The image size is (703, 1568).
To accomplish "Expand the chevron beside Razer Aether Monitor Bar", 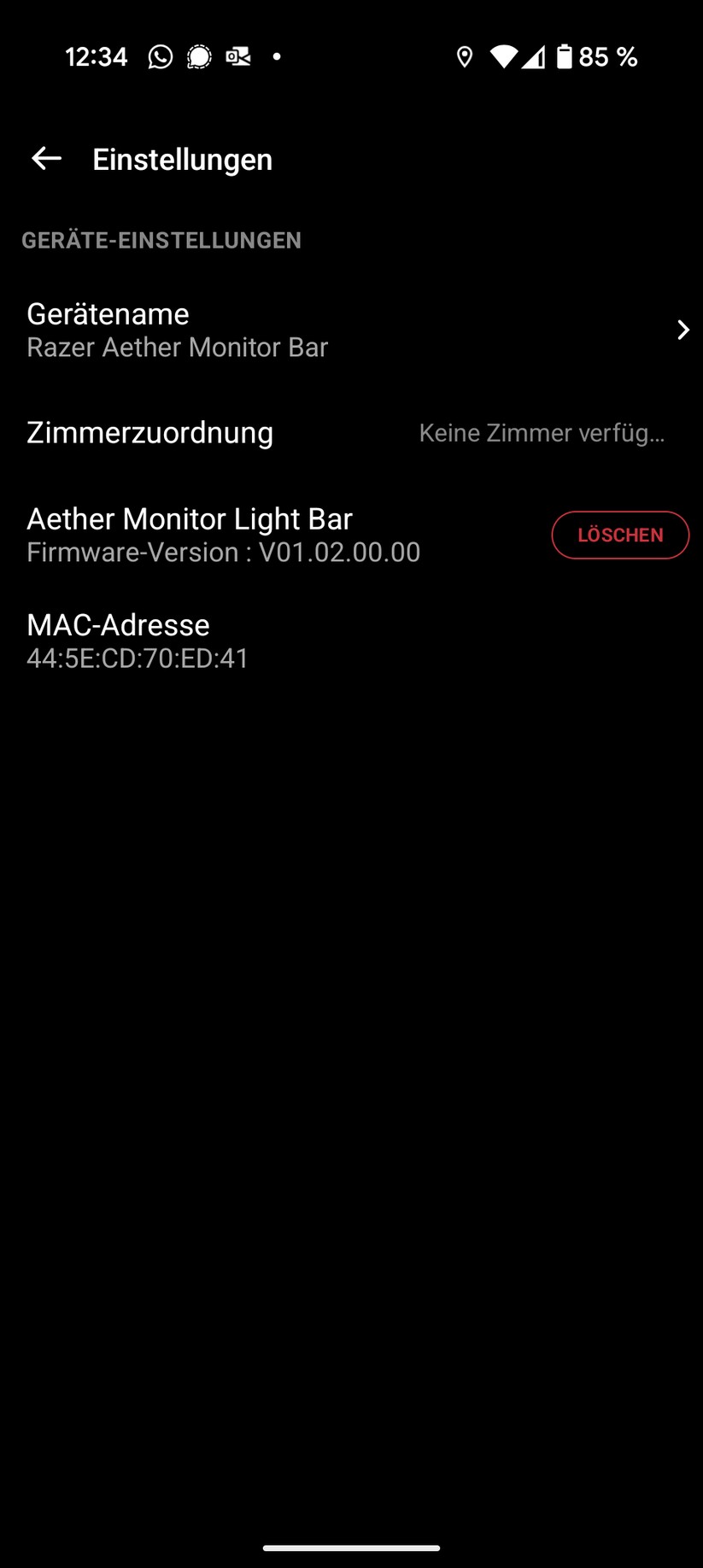I will [682, 330].
